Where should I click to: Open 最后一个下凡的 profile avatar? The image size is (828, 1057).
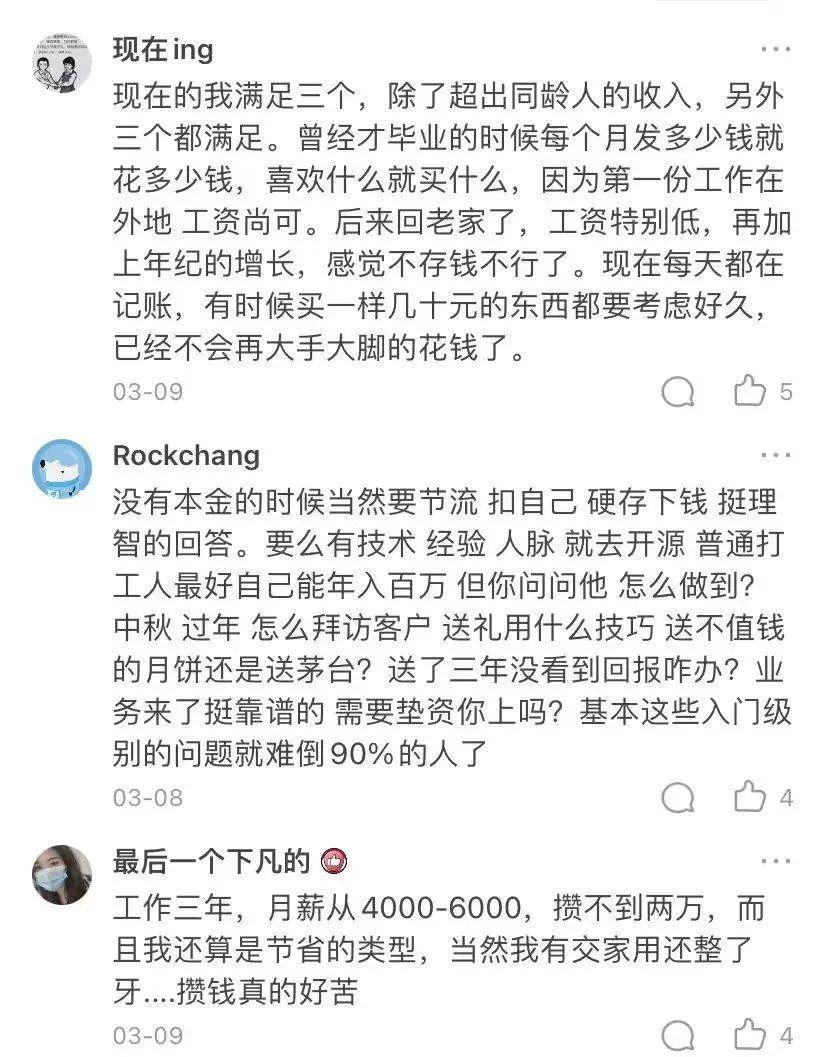(62, 875)
